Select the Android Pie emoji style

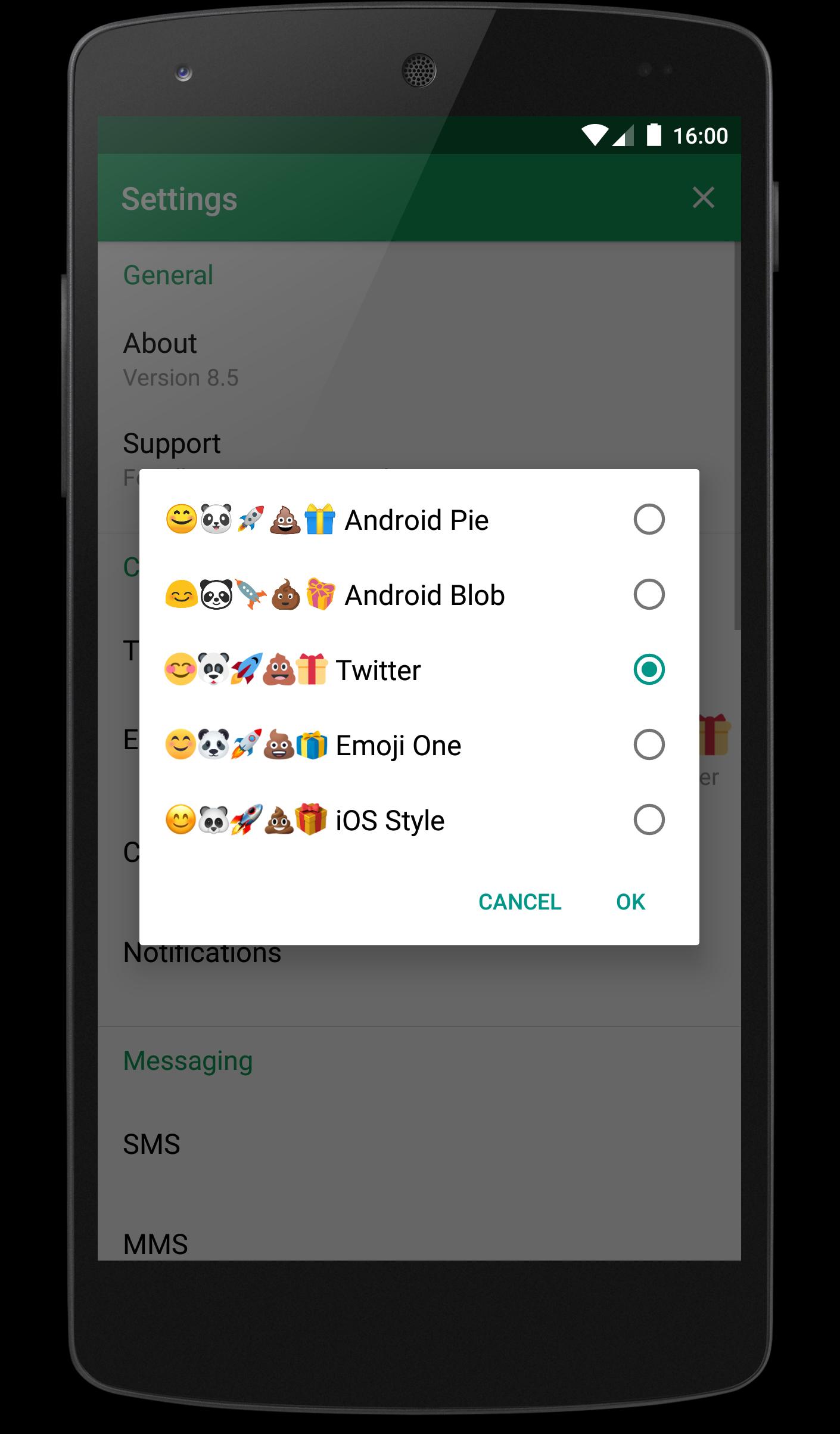[x=648, y=519]
